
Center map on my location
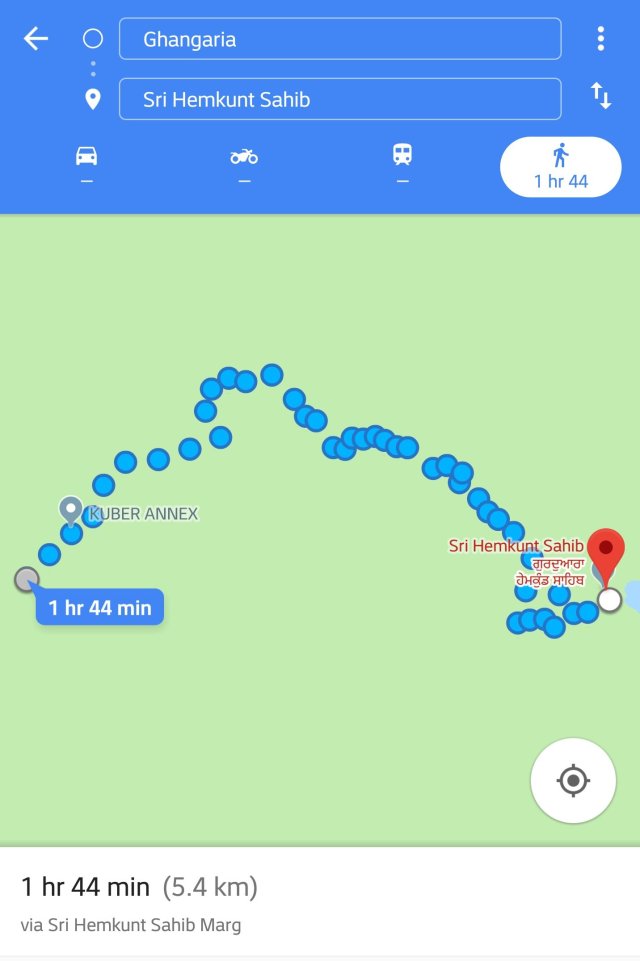pyautogui.click(x=573, y=780)
